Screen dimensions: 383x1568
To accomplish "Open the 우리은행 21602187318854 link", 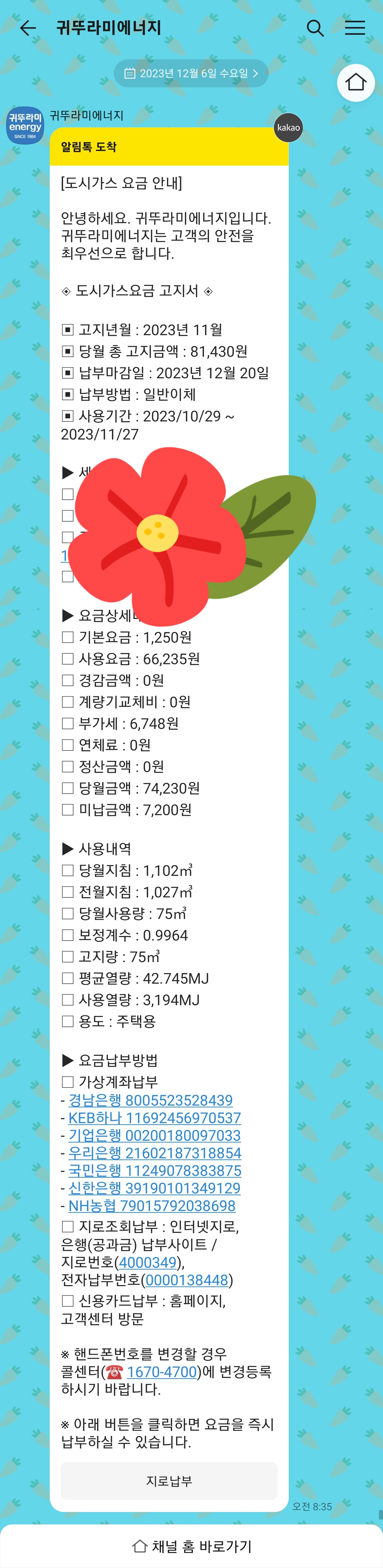I will click(155, 1153).
